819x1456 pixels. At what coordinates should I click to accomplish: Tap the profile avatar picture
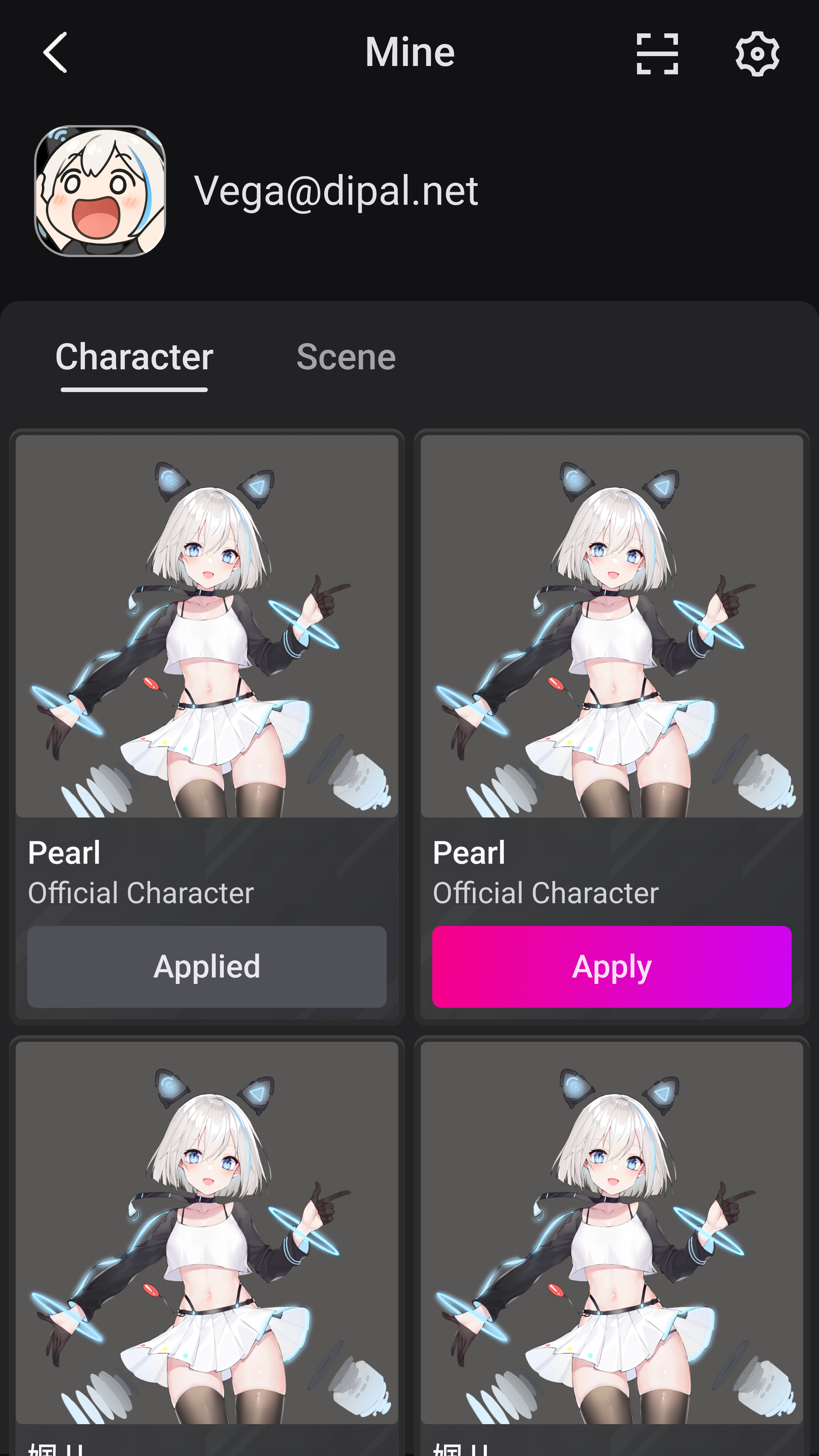[100, 191]
